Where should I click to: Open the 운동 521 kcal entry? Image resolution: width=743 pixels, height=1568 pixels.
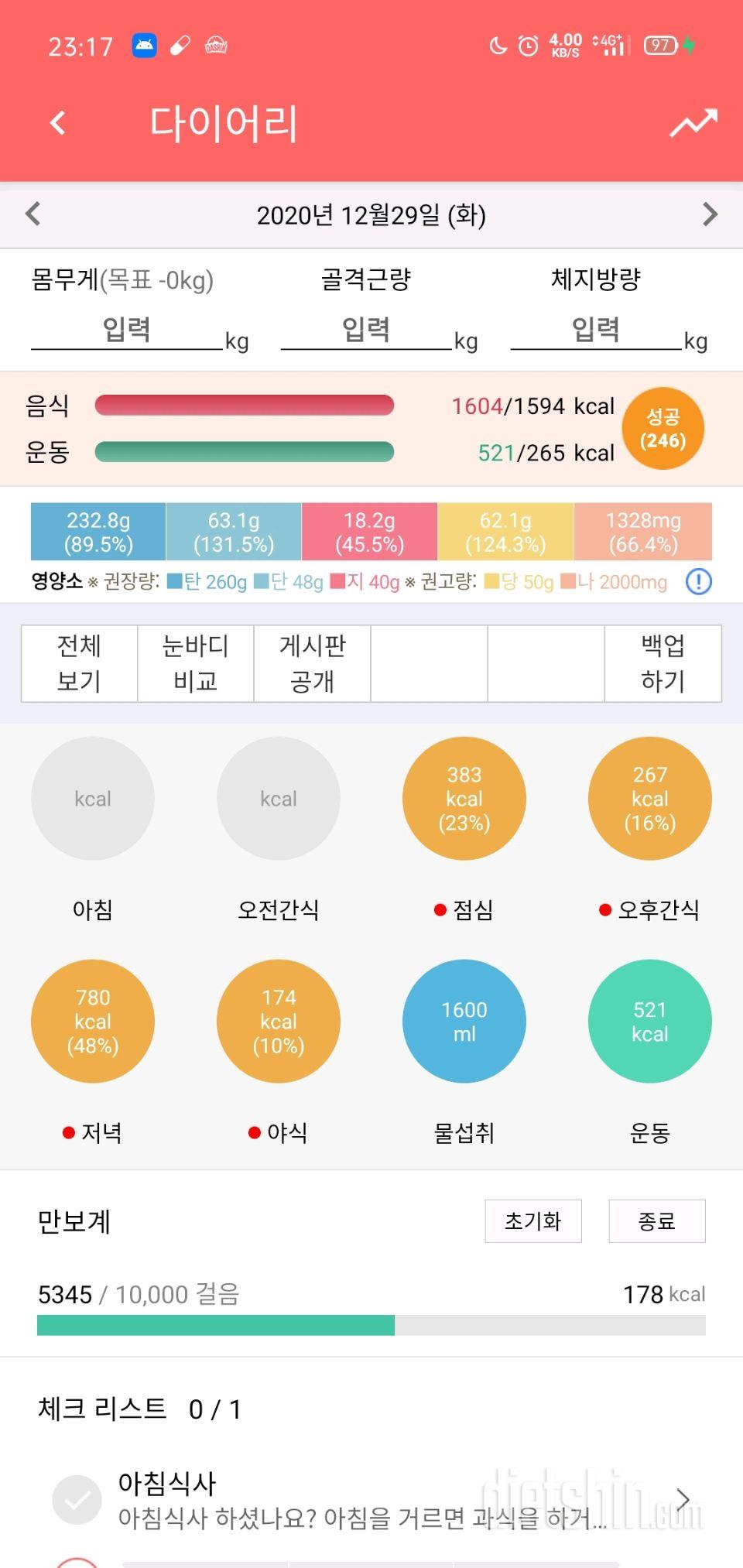click(x=650, y=1021)
